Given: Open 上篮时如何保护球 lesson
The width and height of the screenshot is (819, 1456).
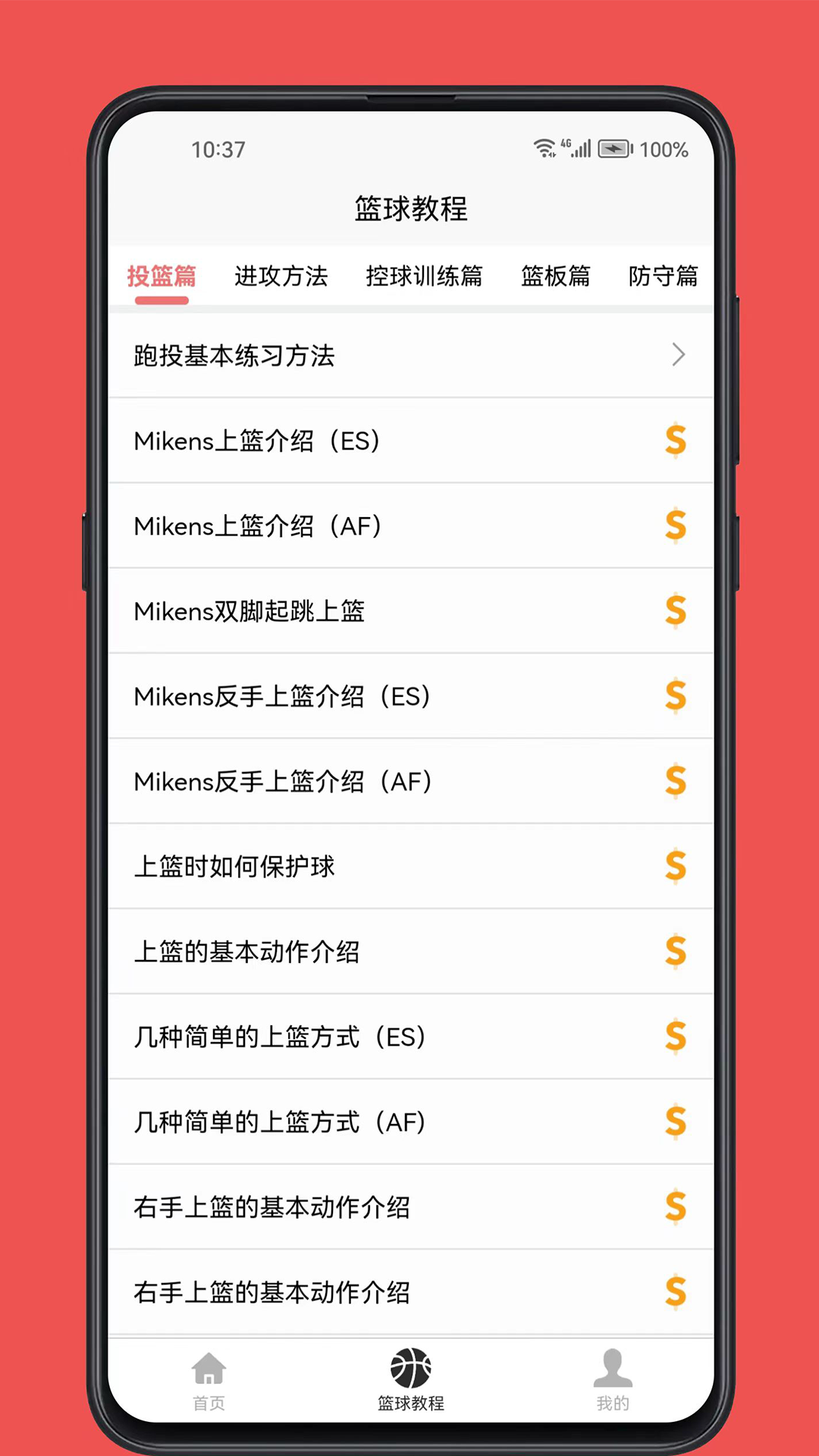Looking at the screenshot, I should (x=409, y=866).
